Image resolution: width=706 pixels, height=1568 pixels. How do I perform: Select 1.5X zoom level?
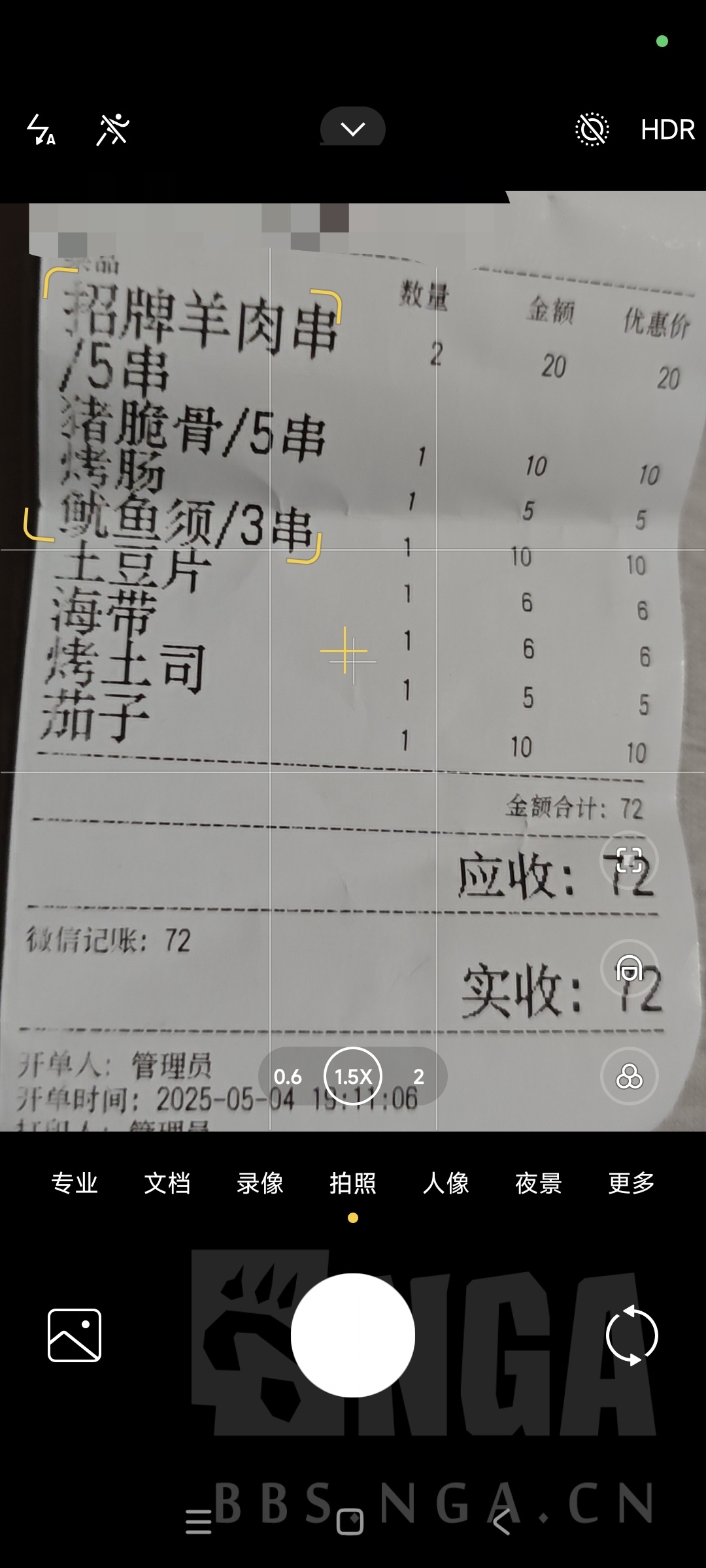(x=353, y=1077)
